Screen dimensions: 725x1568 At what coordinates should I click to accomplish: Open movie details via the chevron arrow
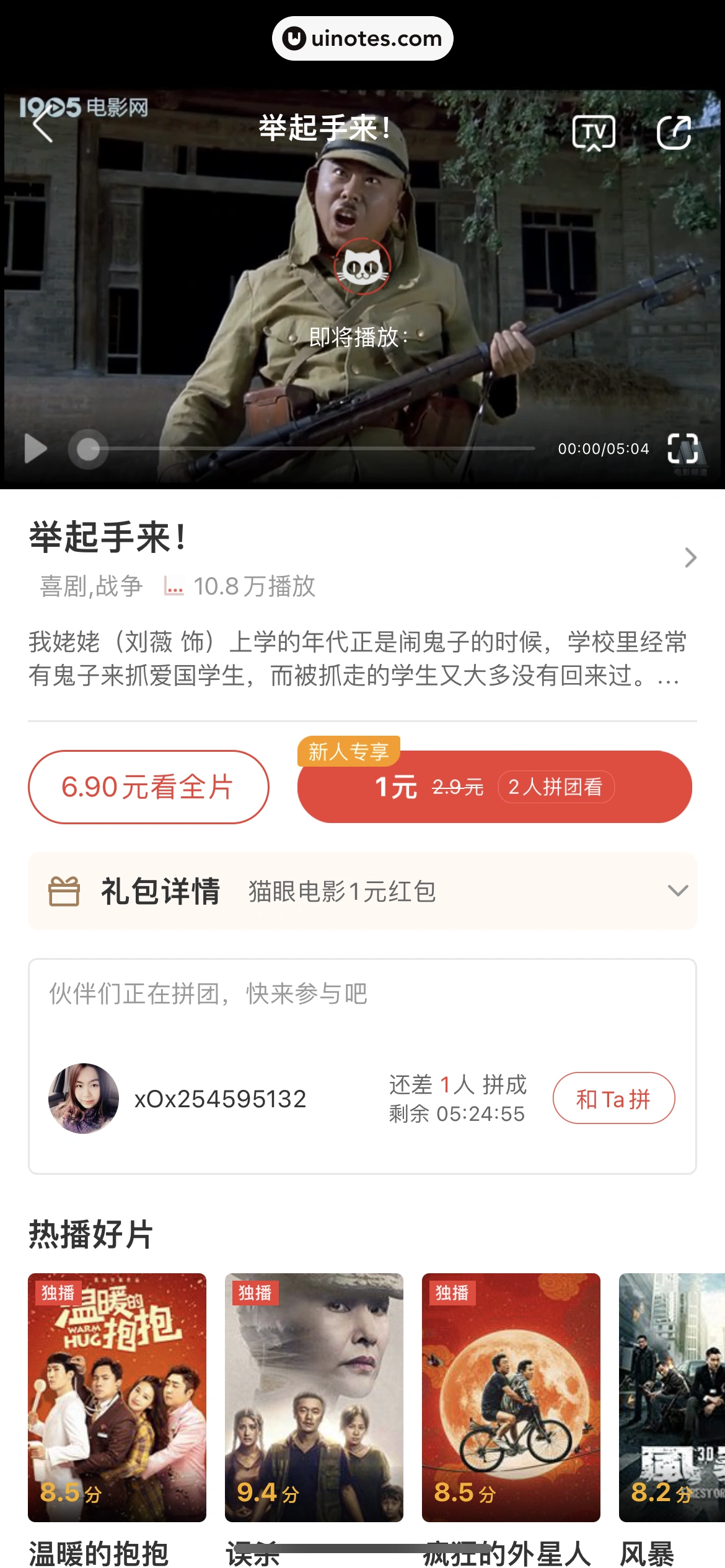pos(690,557)
